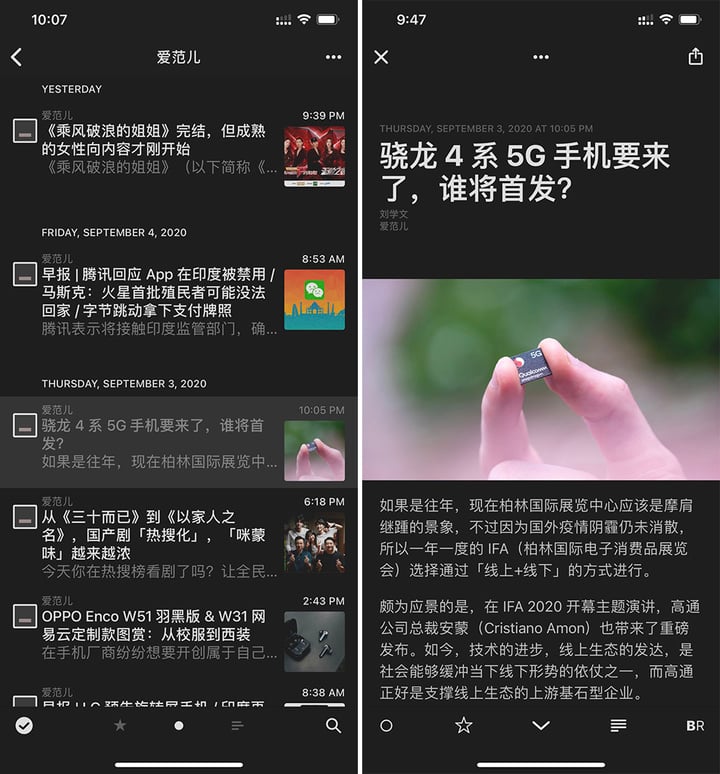Show only starred articles in the feed
The height and width of the screenshot is (774, 720).
click(x=120, y=726)
